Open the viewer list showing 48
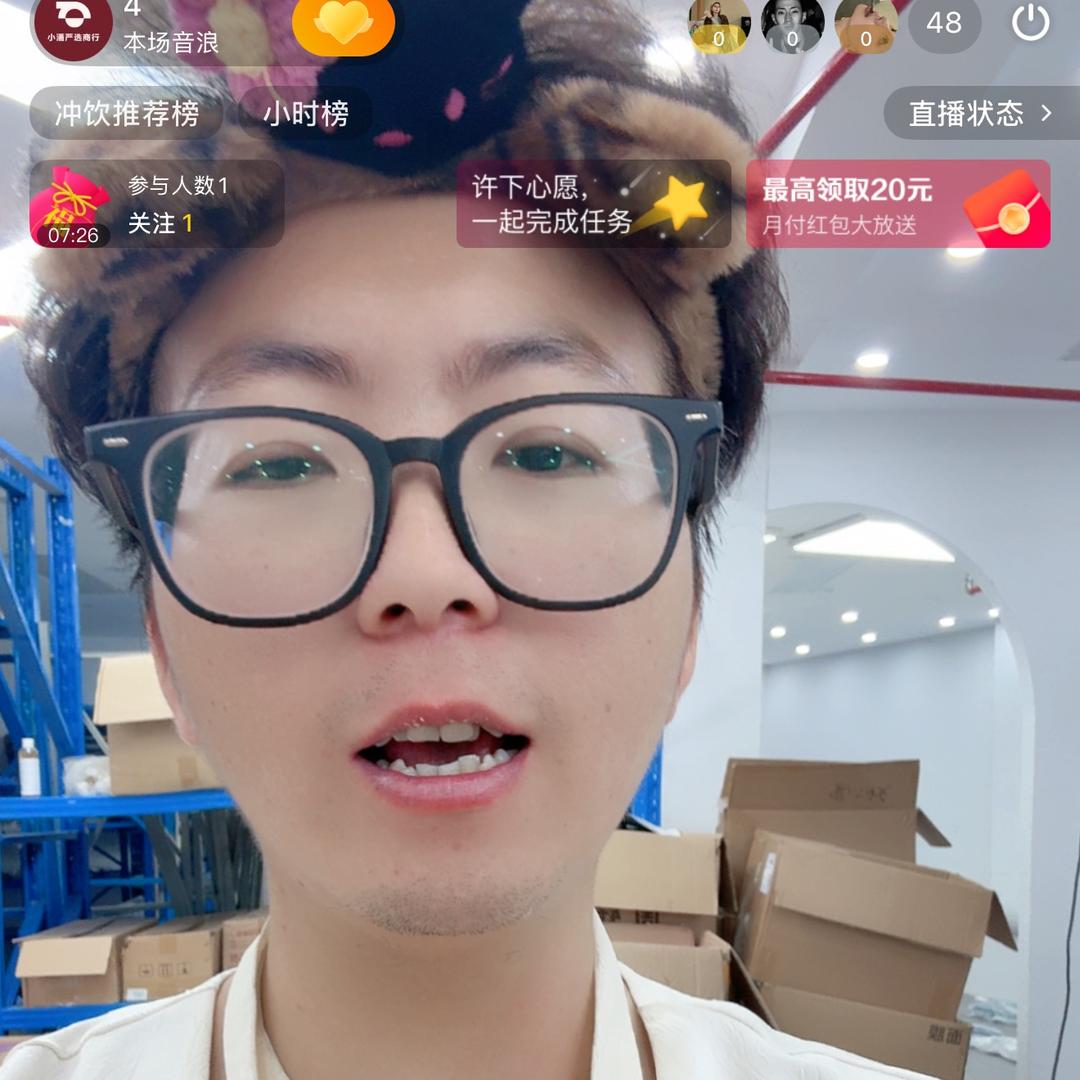The height and width of the screenshot is (1080, 1080). pyautogui.click(x=943, y=24)
